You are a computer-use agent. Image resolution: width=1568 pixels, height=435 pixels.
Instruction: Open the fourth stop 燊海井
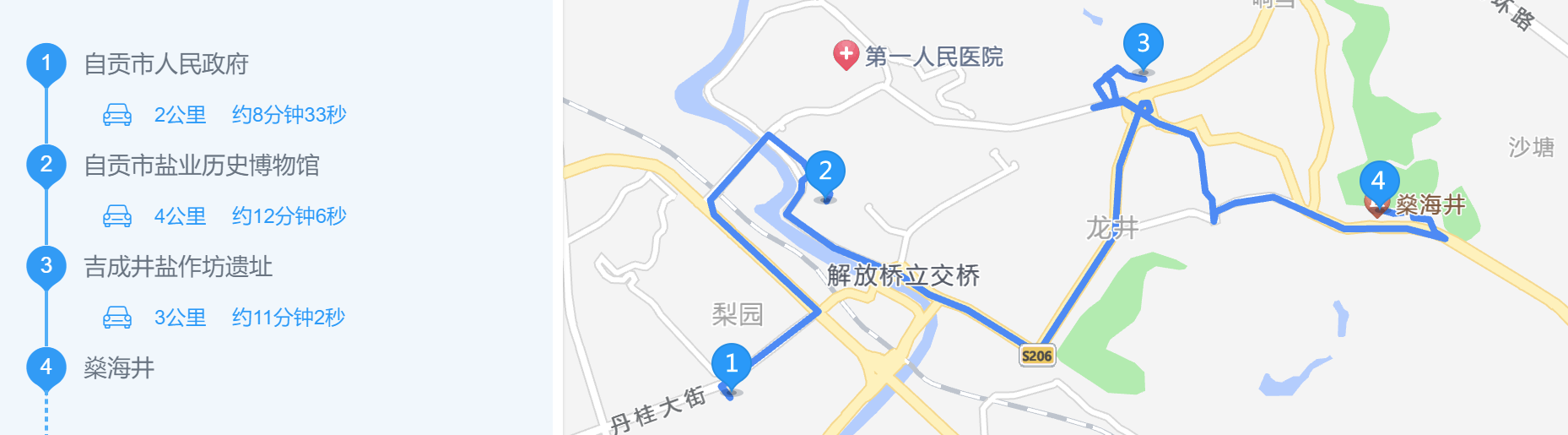[x=119, y=368]
